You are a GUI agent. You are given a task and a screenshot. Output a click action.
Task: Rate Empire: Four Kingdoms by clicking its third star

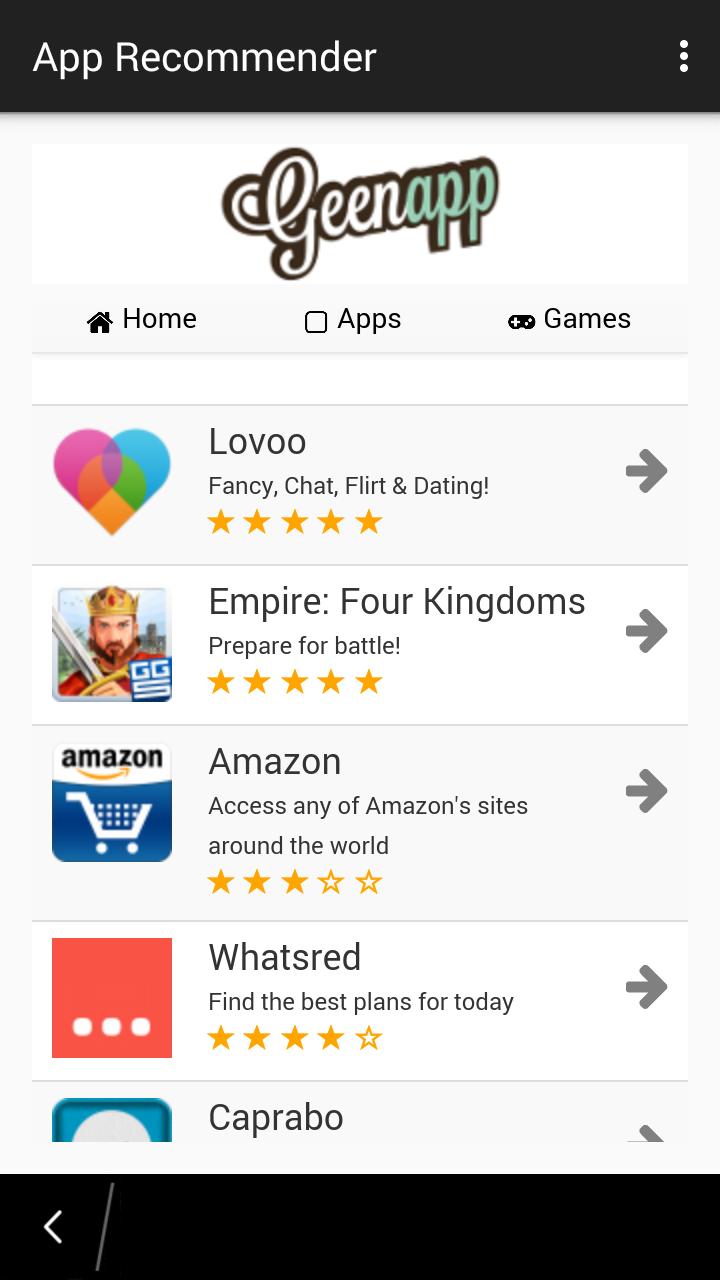click(294, 681)
